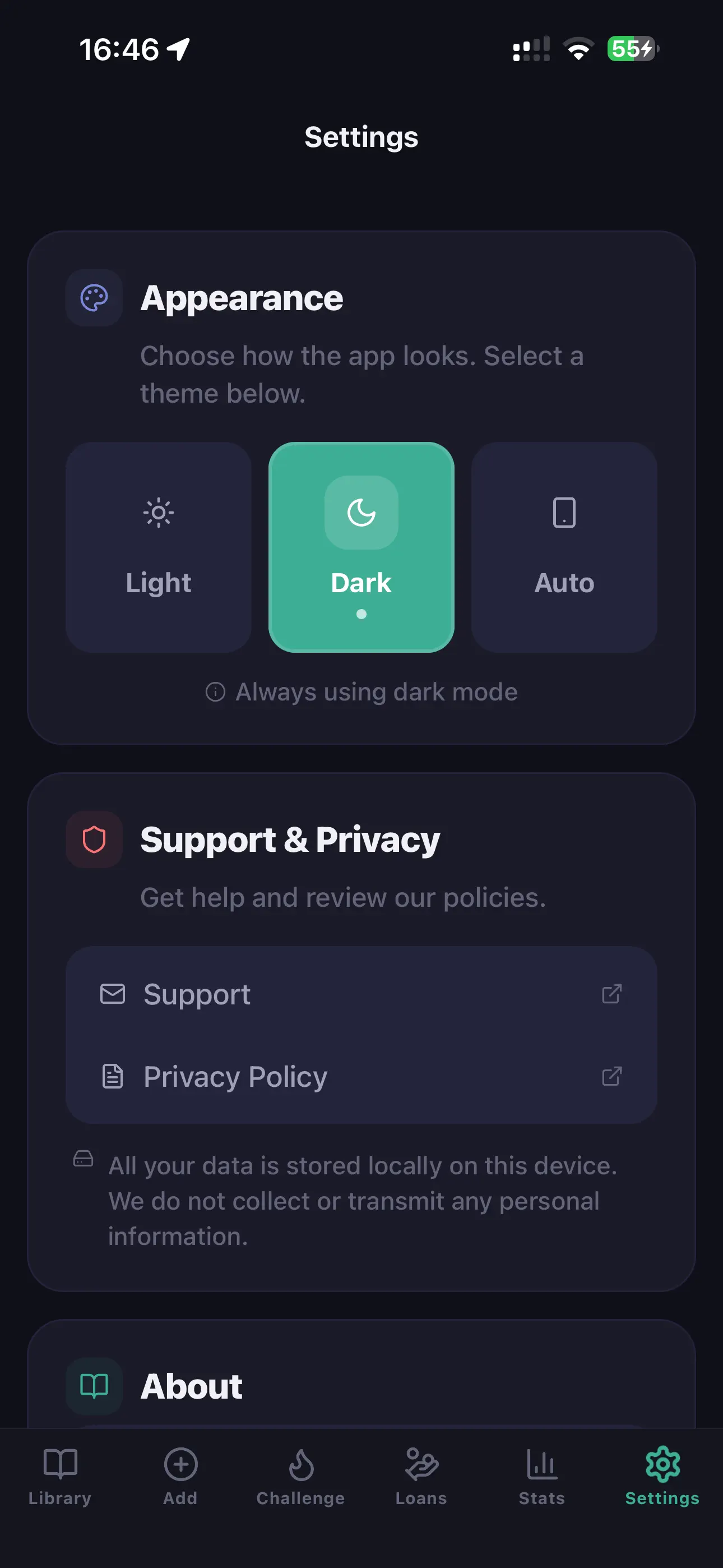Tap the moon icon inside the Dark card
This screenshot has height=1568, width=723.
click(361, 512)
